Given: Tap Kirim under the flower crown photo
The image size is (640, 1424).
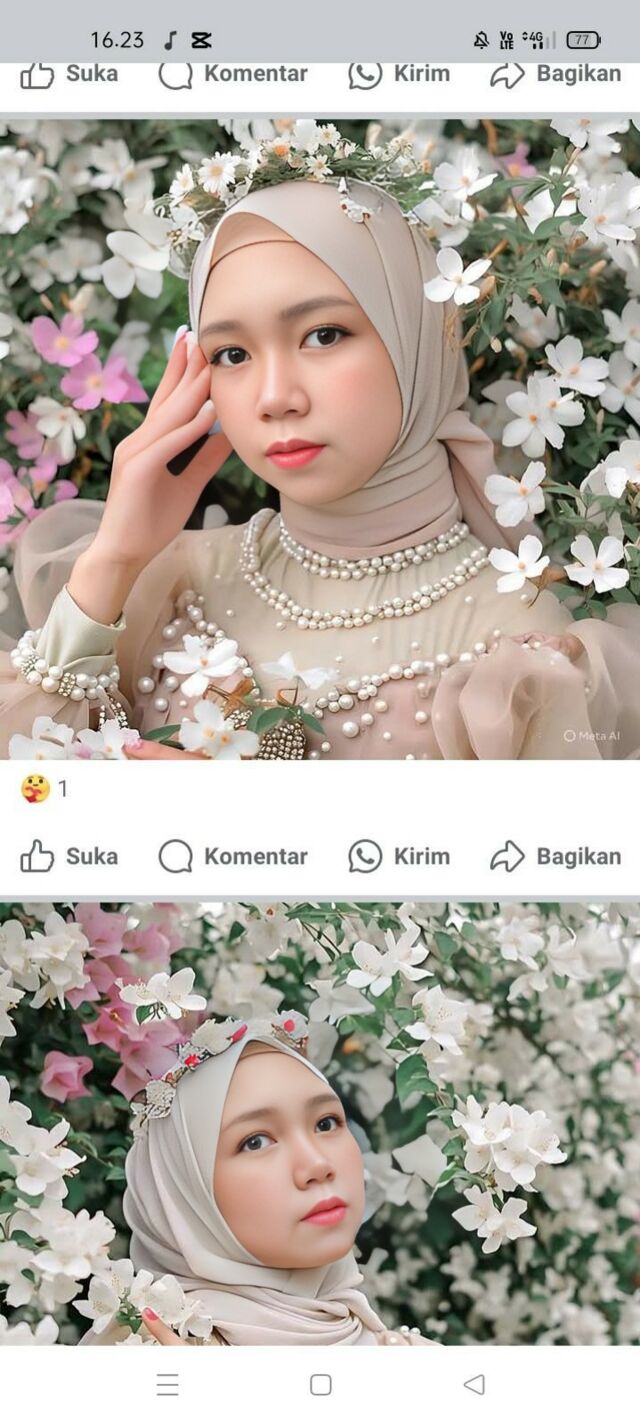Looking at the screenshot, I should click(399, 856).
